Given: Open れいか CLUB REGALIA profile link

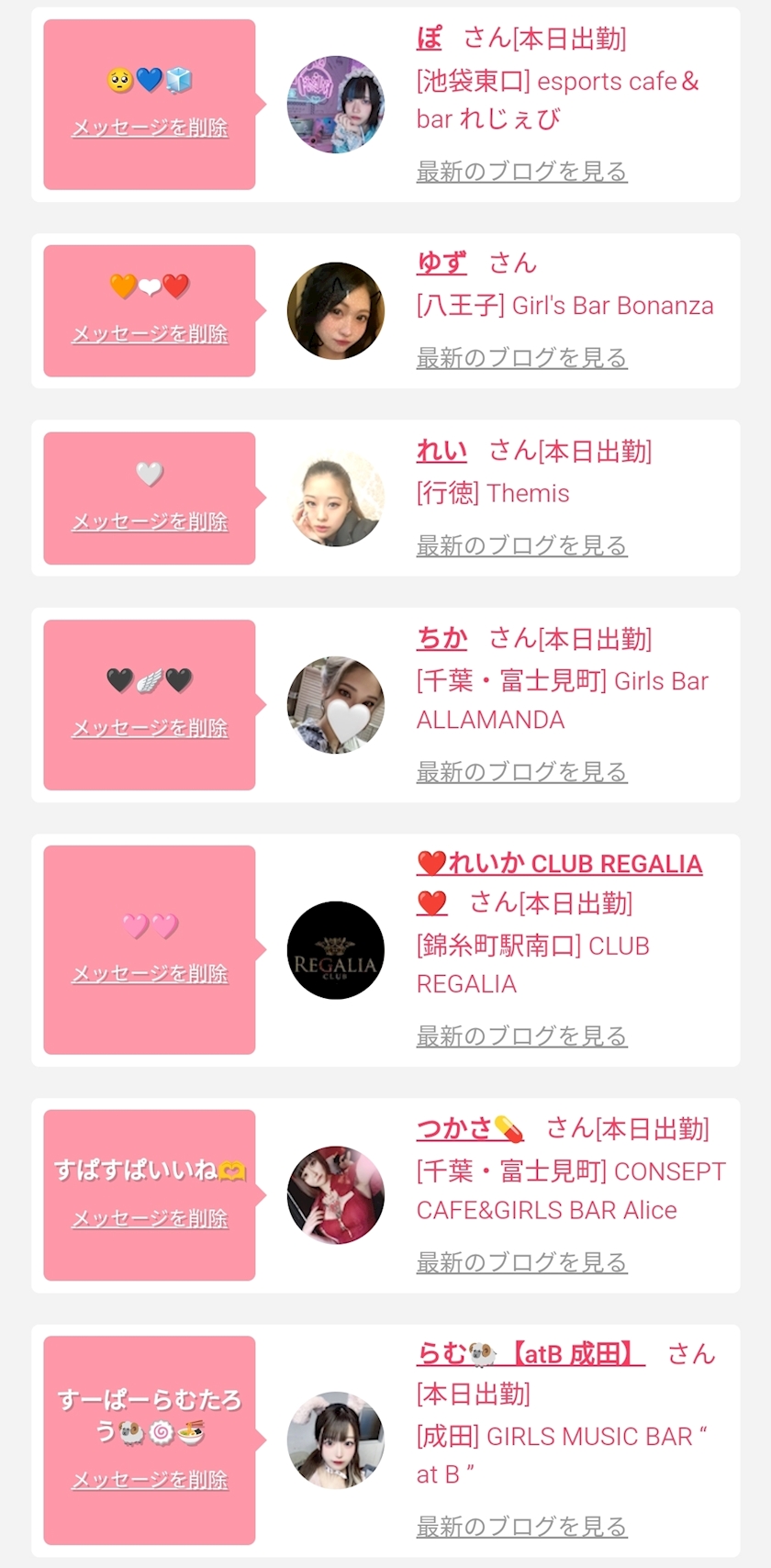Looking at the screenshot, I should click(x=559, y=882).
